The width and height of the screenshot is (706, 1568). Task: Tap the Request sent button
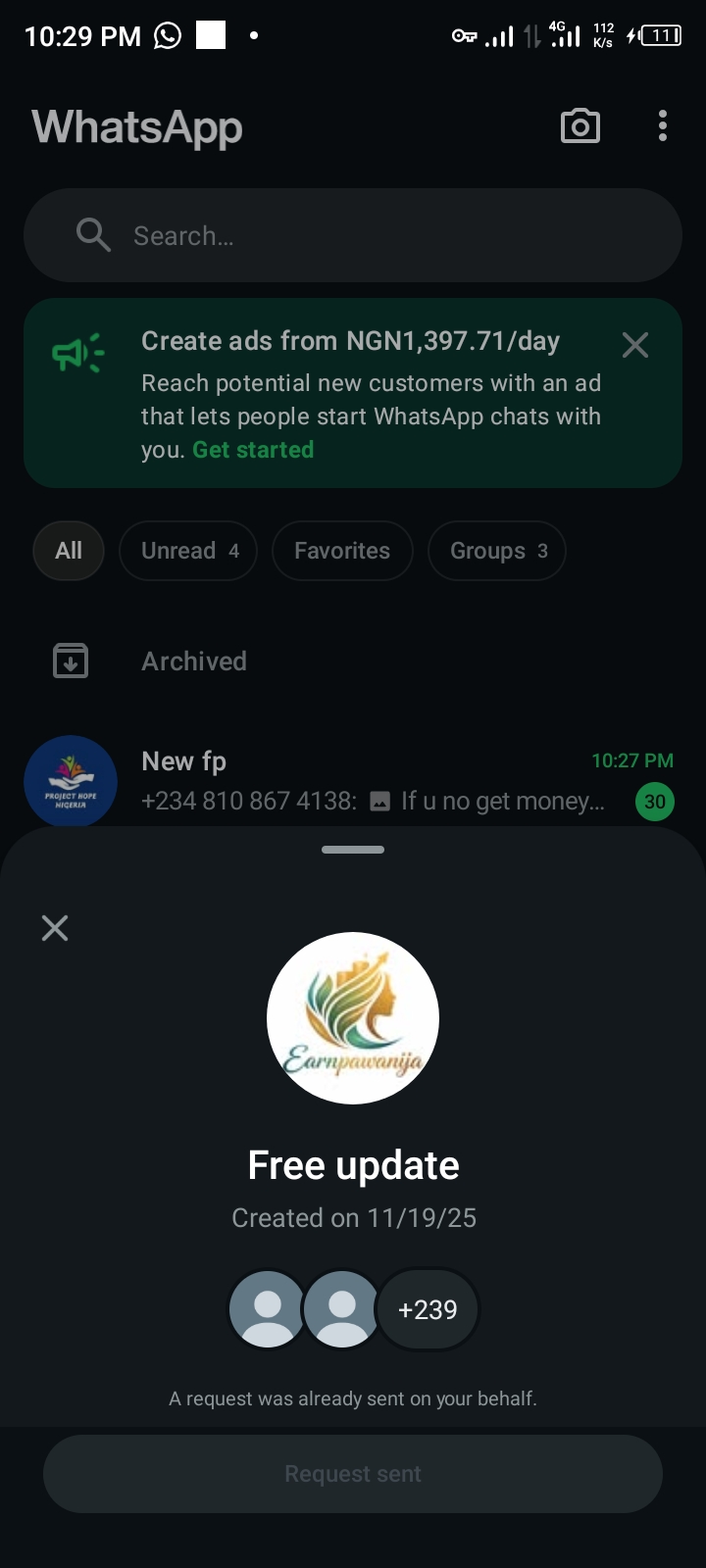[x=353, y=1474]
